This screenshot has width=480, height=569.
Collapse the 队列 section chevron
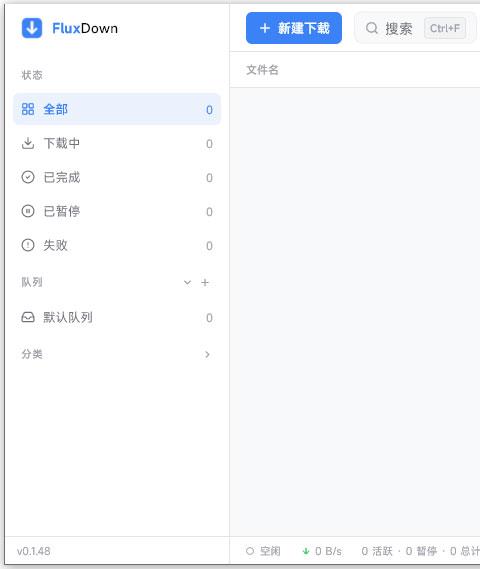point(187,282)
